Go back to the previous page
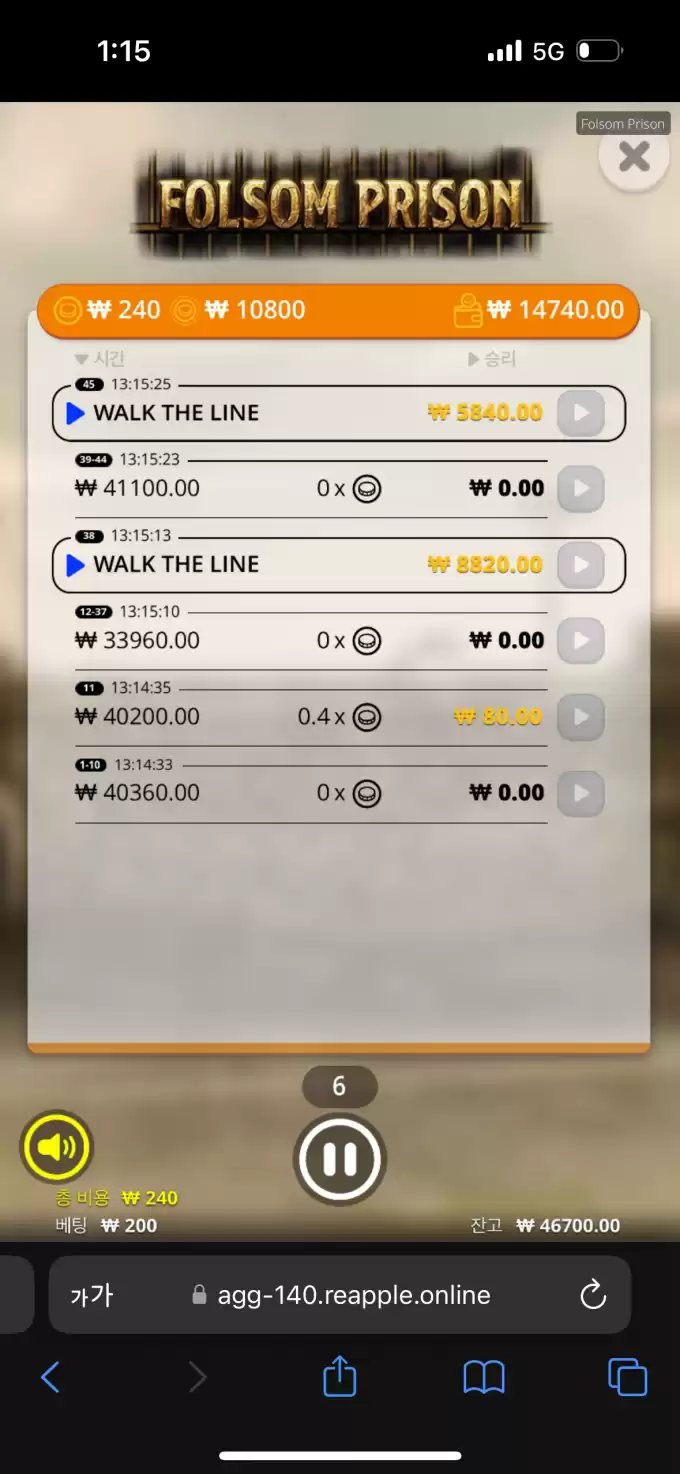 (x=50, y=1377)
